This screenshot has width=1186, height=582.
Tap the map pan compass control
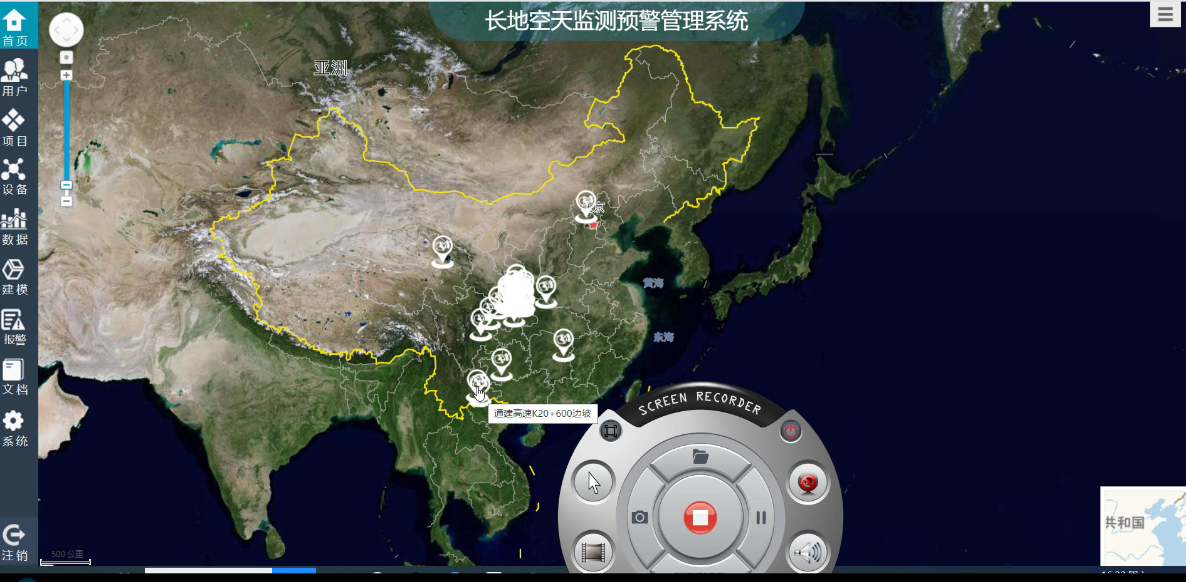point(66,30)
